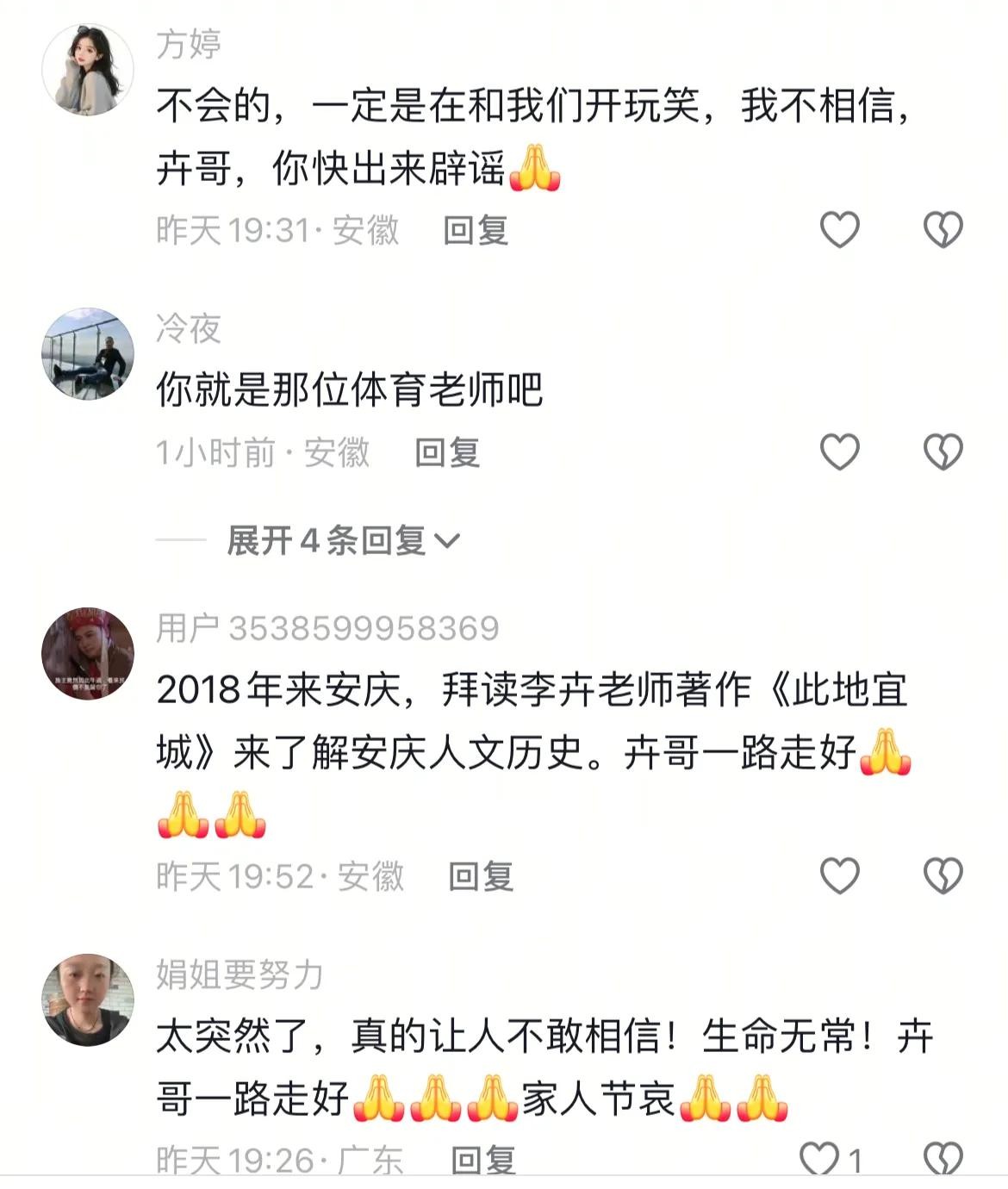Open 方婷's profile avatar
Viewport: 1008px width, 1189px height.
click(x=88, y=70)
